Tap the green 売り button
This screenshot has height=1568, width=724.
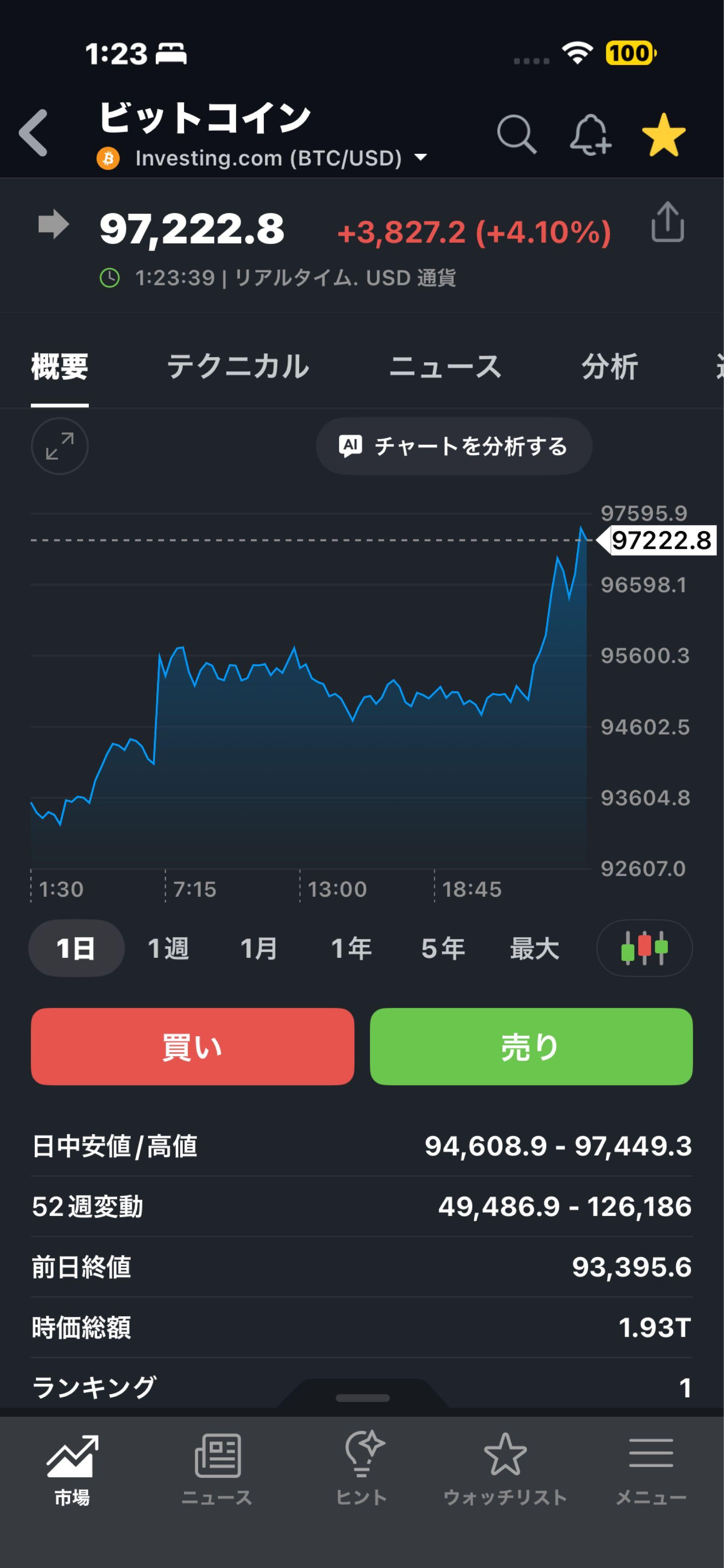(x=531, y=1046)
